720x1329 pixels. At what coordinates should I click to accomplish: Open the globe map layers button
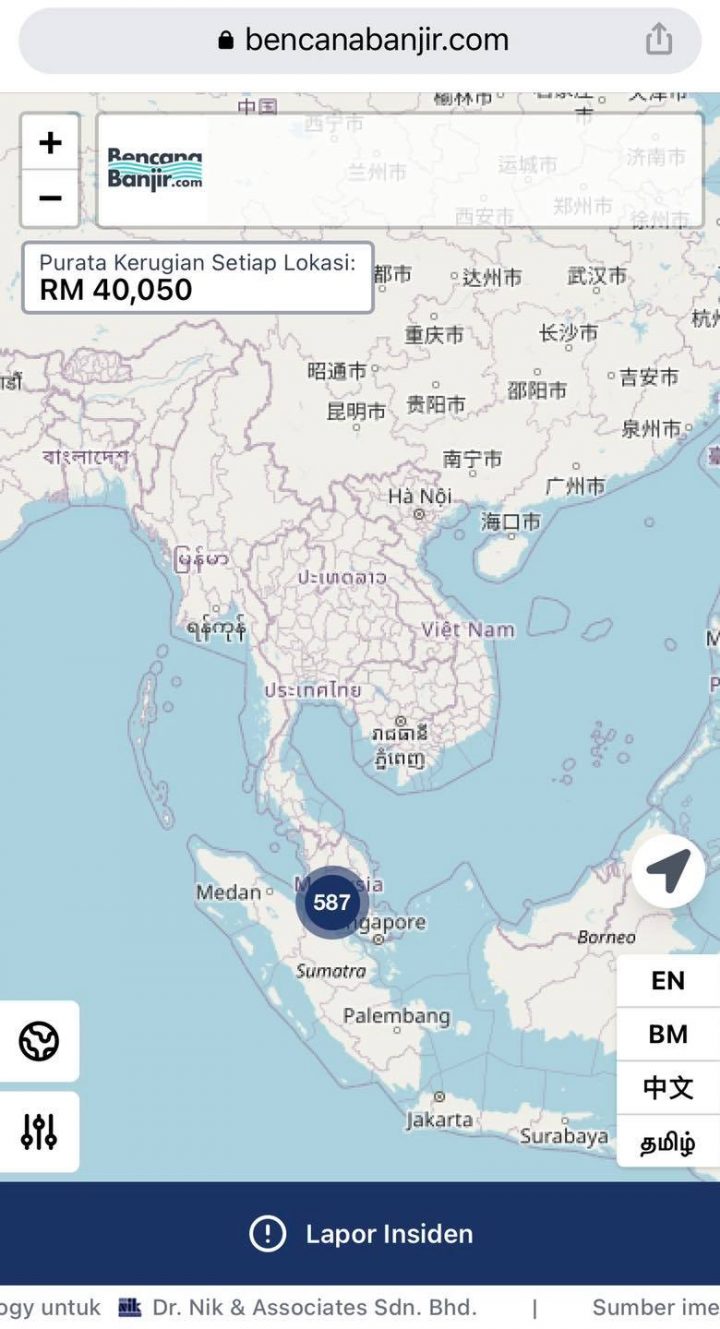tap(39, 1041)
